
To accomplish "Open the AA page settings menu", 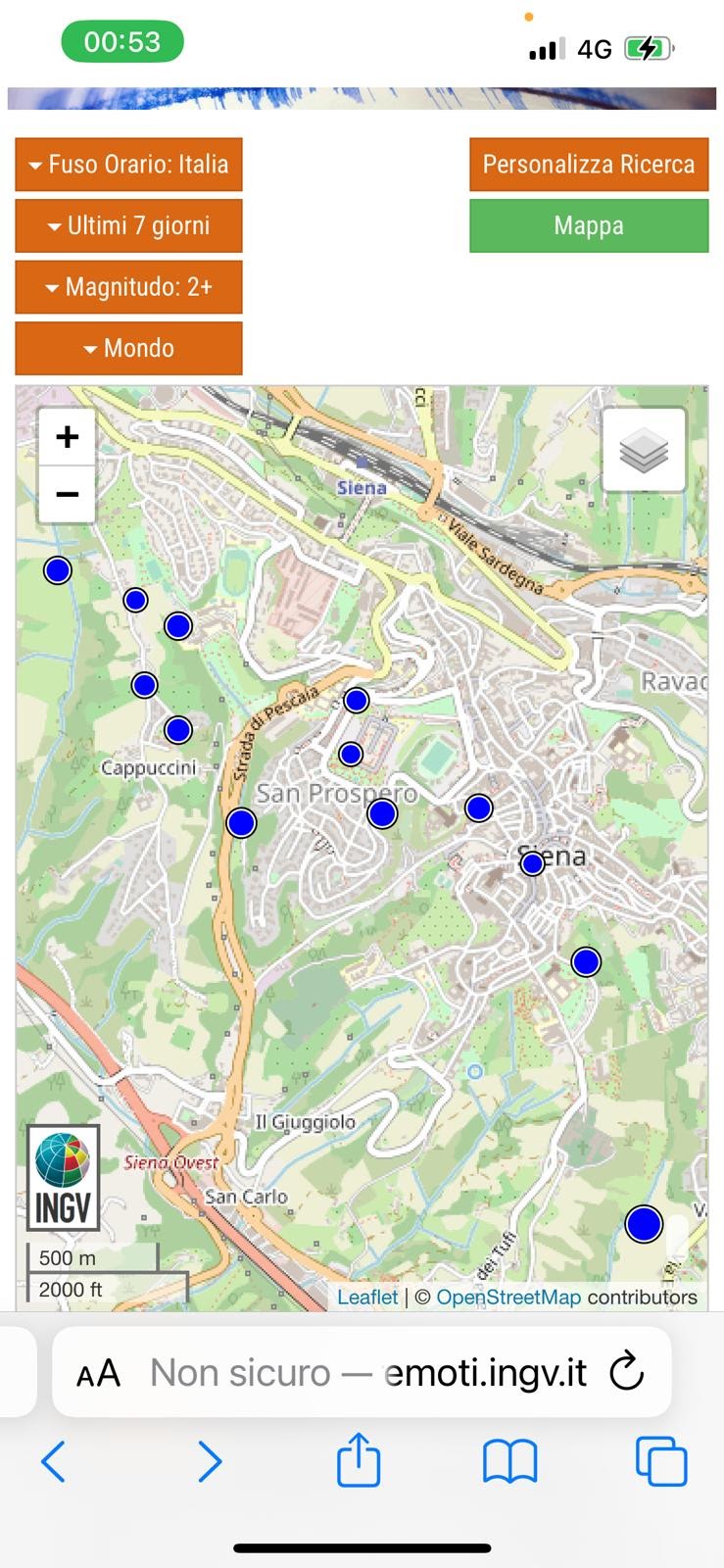I will (99, 1373).
